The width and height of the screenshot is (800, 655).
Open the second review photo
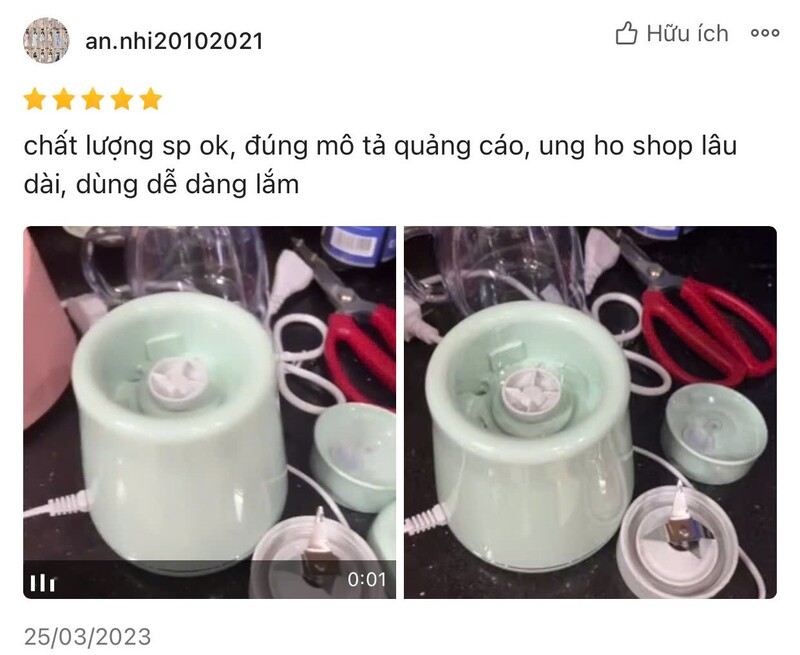[x=590, y=412]
